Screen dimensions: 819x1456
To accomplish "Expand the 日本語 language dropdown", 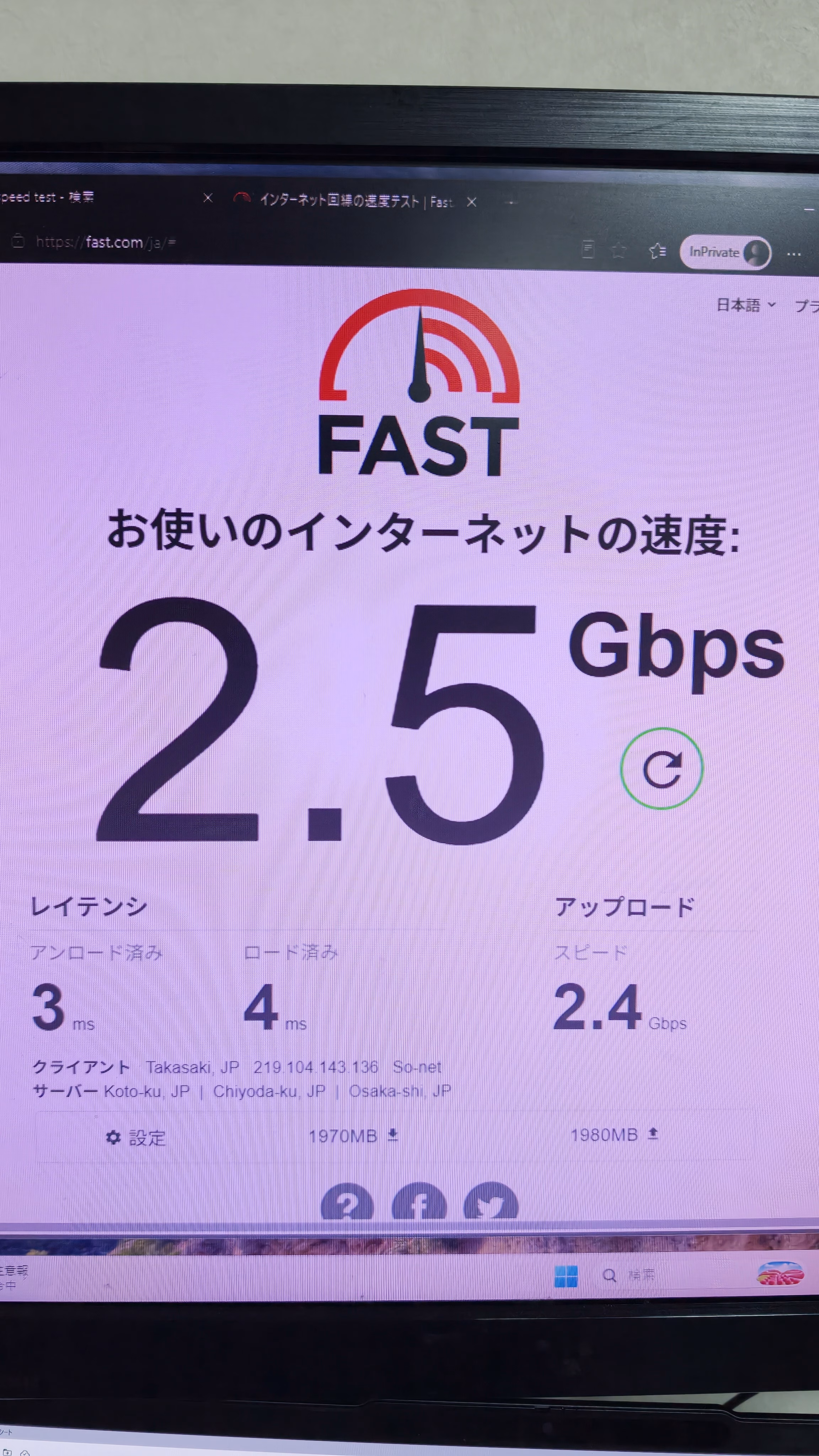I will coord(745,306).
